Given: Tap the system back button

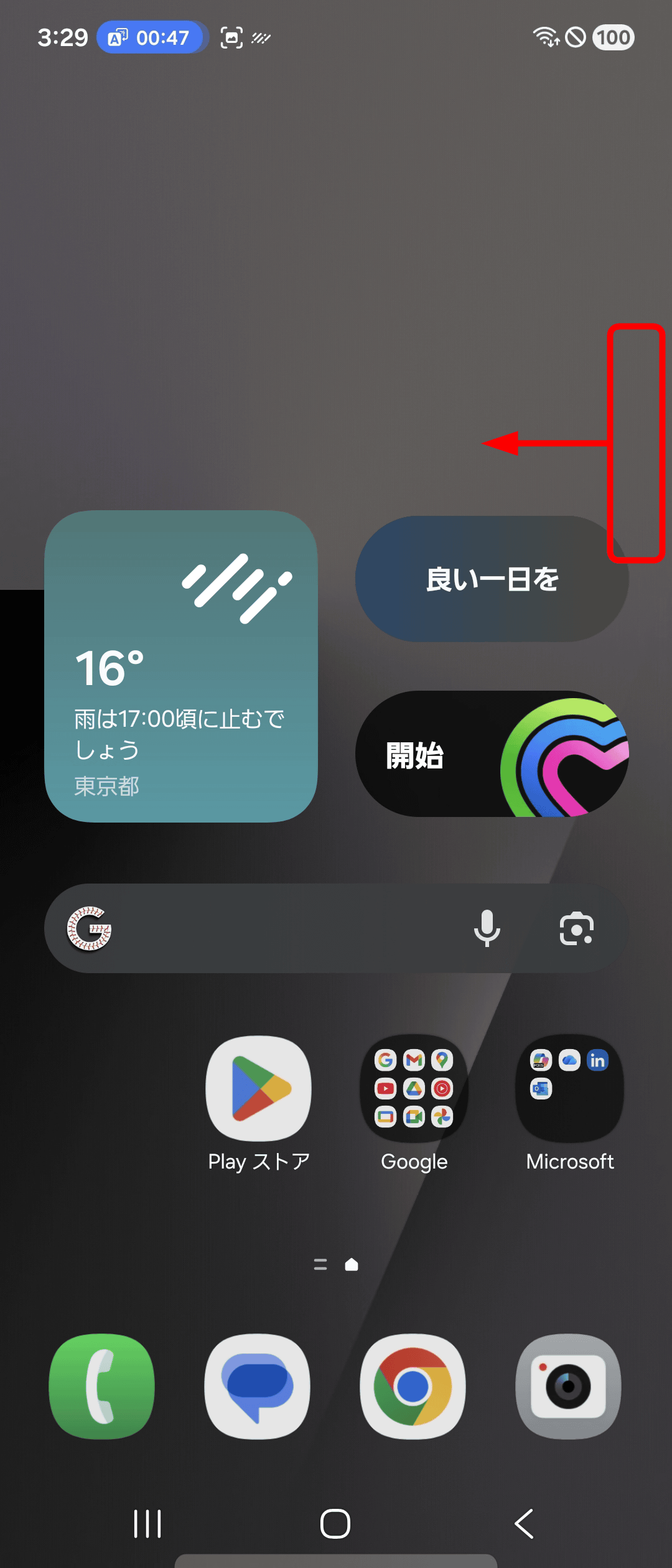Looking at the screenshot, I should click(x=524, y=1524).
